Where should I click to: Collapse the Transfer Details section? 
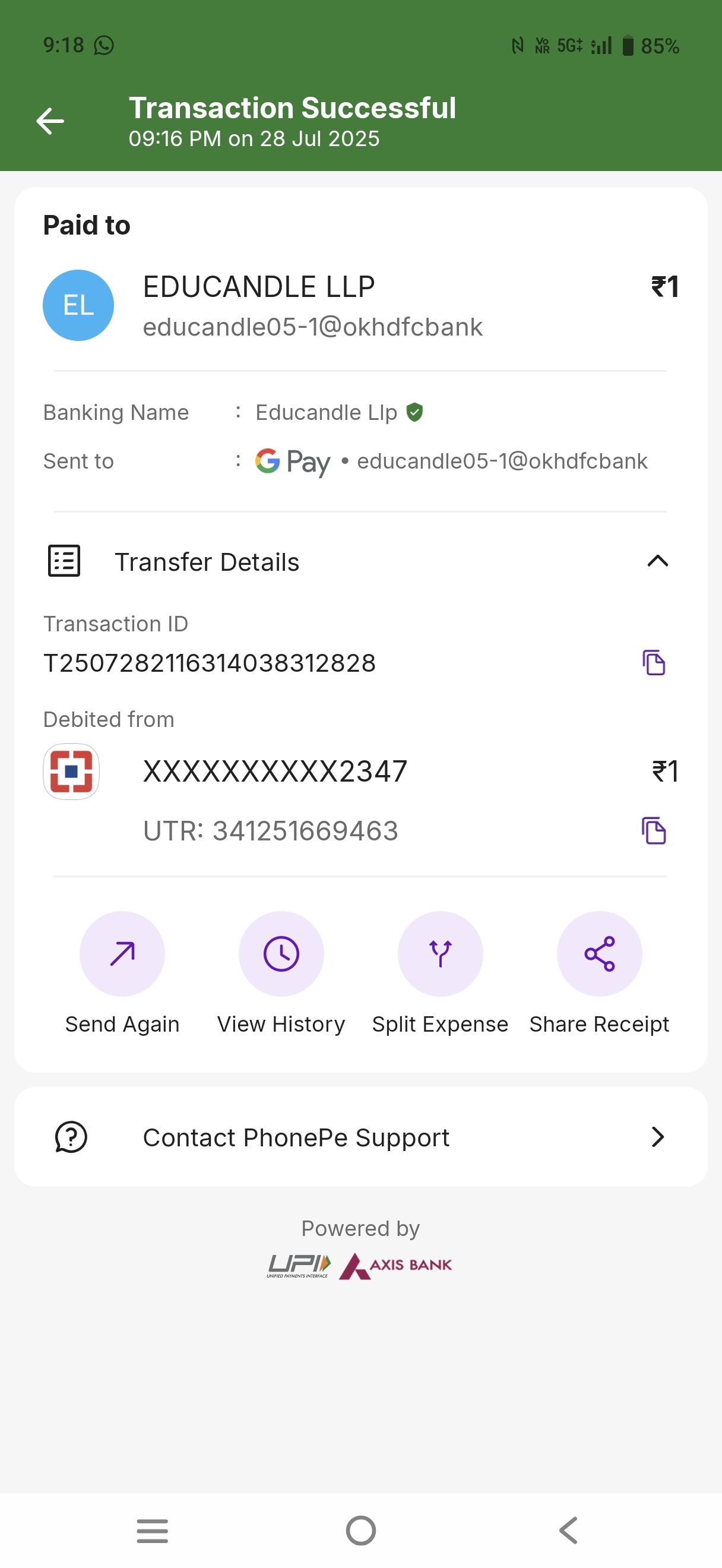pos(657,561)
